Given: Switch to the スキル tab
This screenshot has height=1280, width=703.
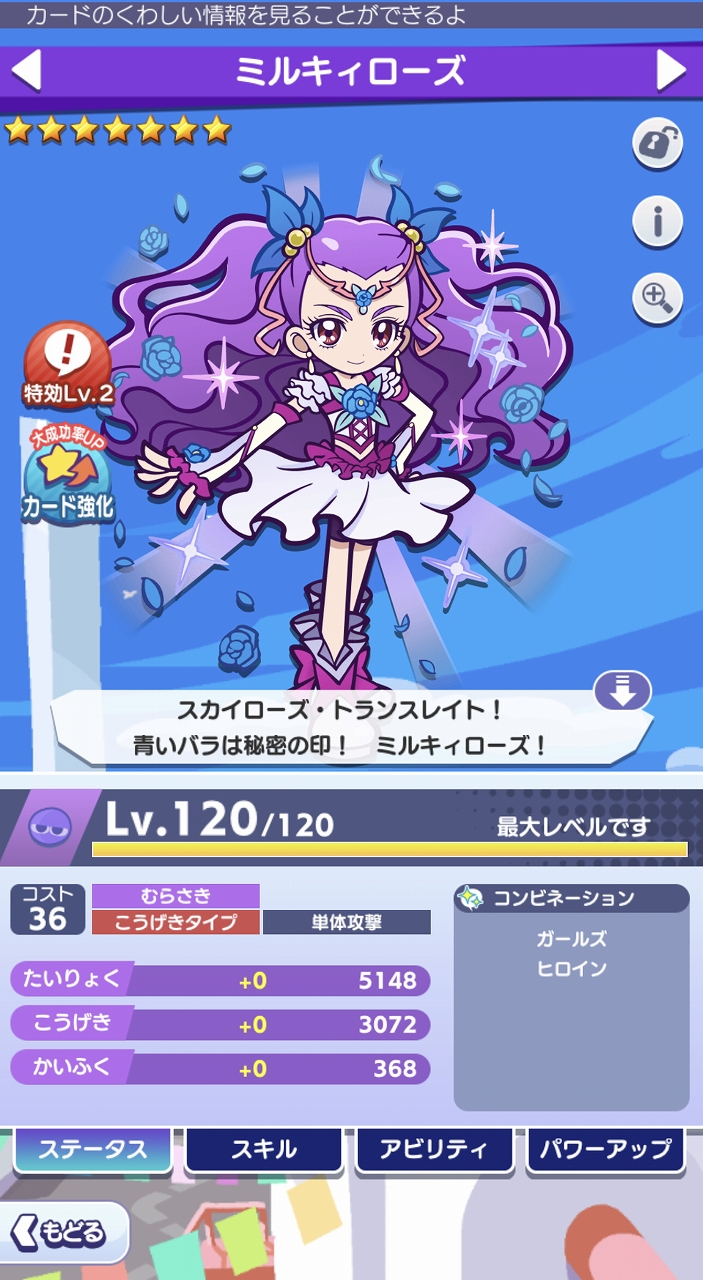Looking at the screenshot, I should (264, 1150).
